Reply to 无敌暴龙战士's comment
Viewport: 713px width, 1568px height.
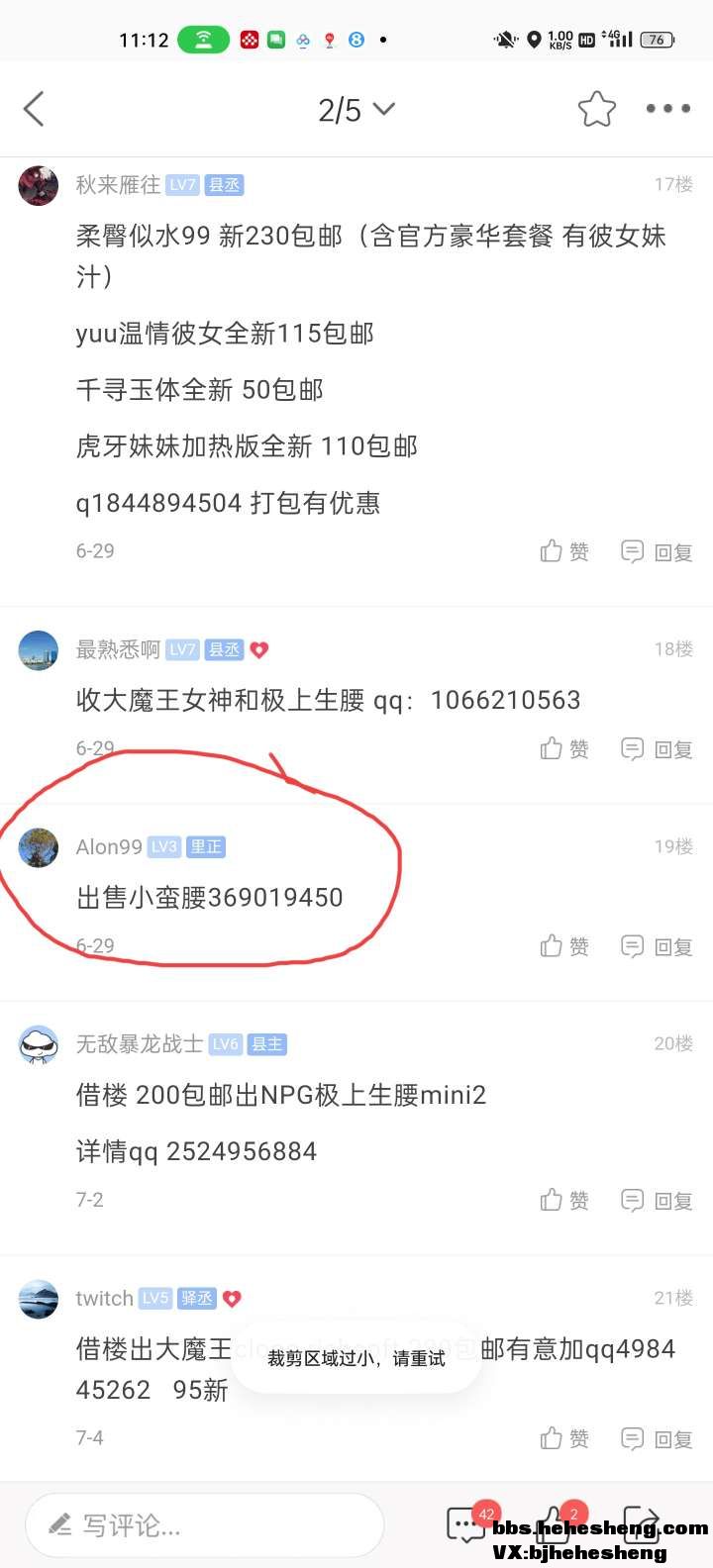pos(657,1200)
